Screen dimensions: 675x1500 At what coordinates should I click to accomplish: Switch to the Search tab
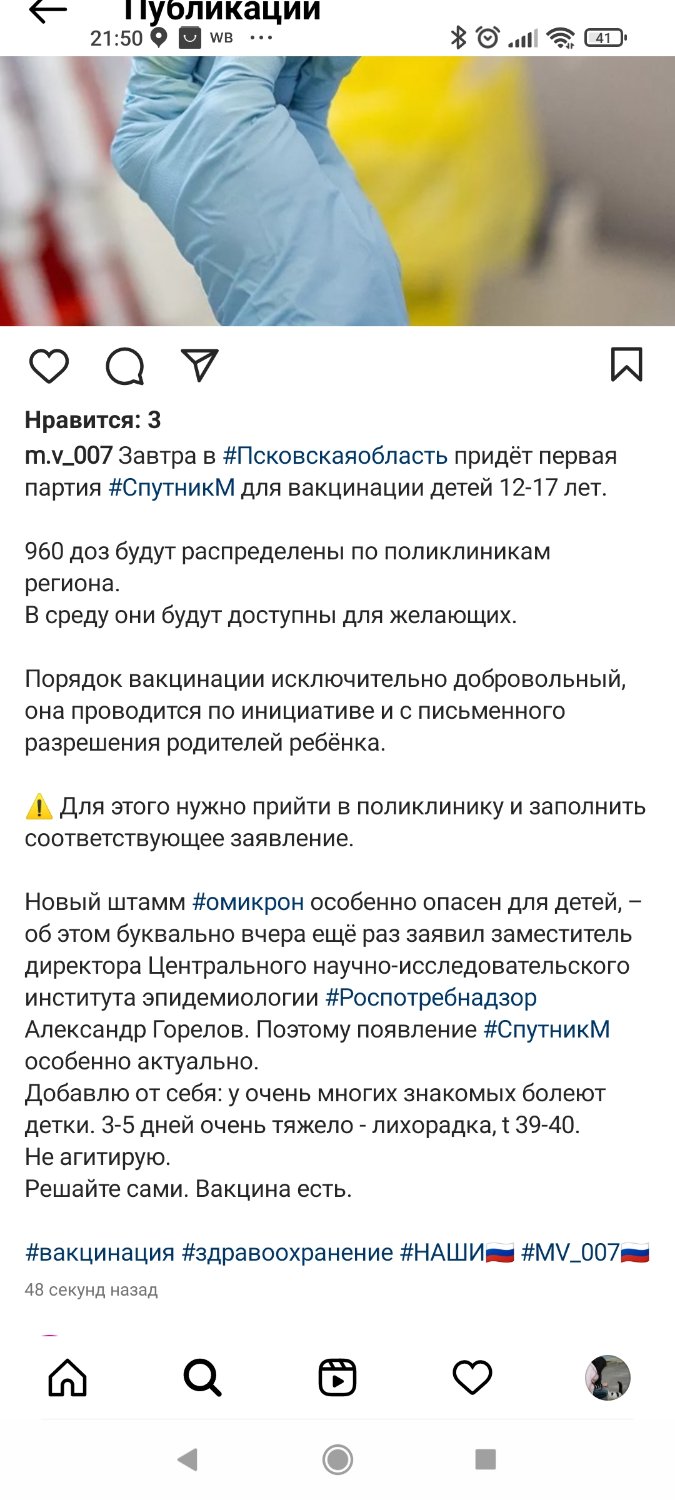202,1378
